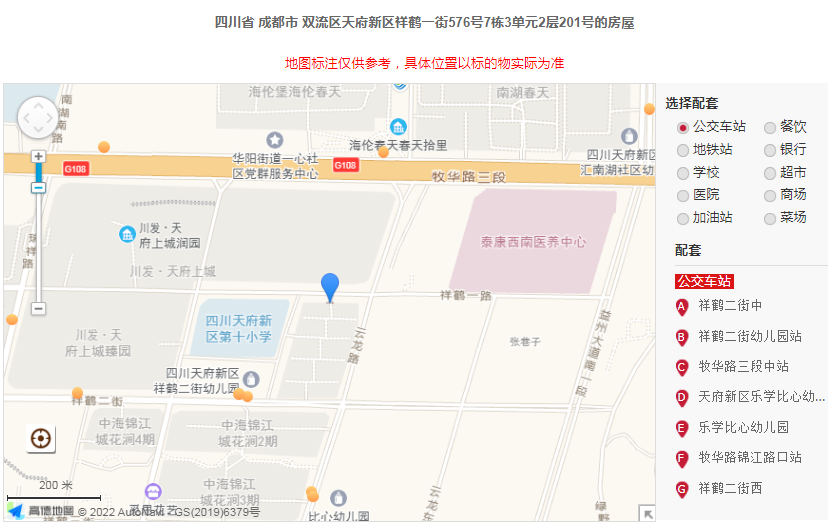
Task: Pick the 医院 radio option
Action: [x=683, y=195]
